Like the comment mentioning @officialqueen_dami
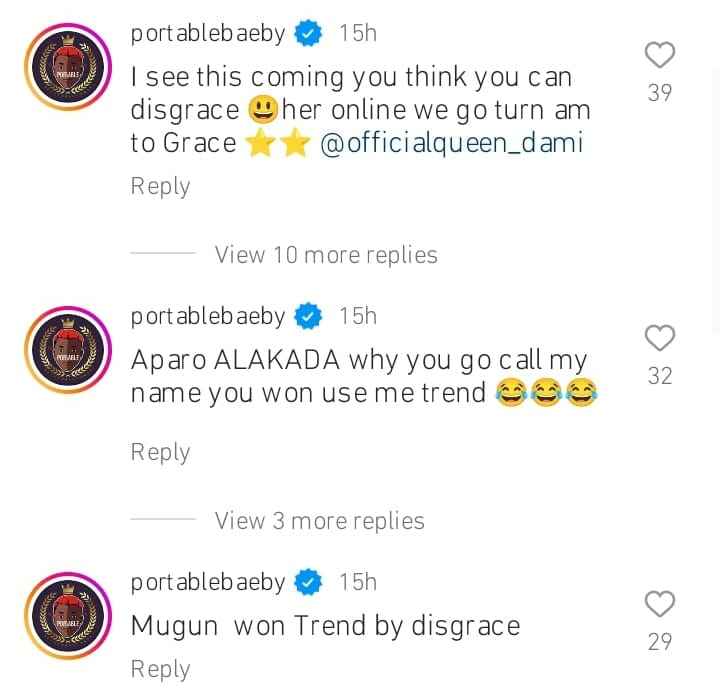 tap(659, 54)
